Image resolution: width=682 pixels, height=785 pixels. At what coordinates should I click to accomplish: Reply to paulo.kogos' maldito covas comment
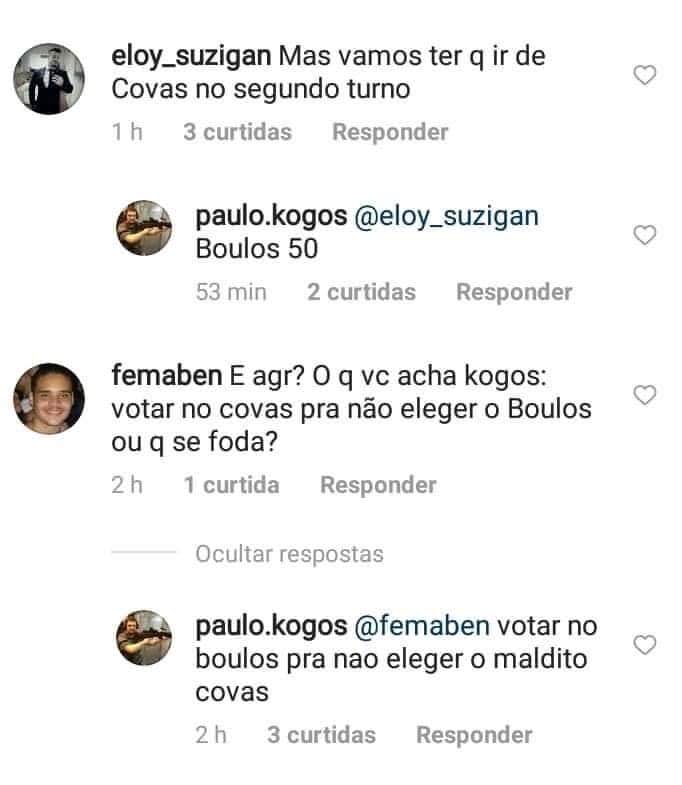tap(474, 735)
